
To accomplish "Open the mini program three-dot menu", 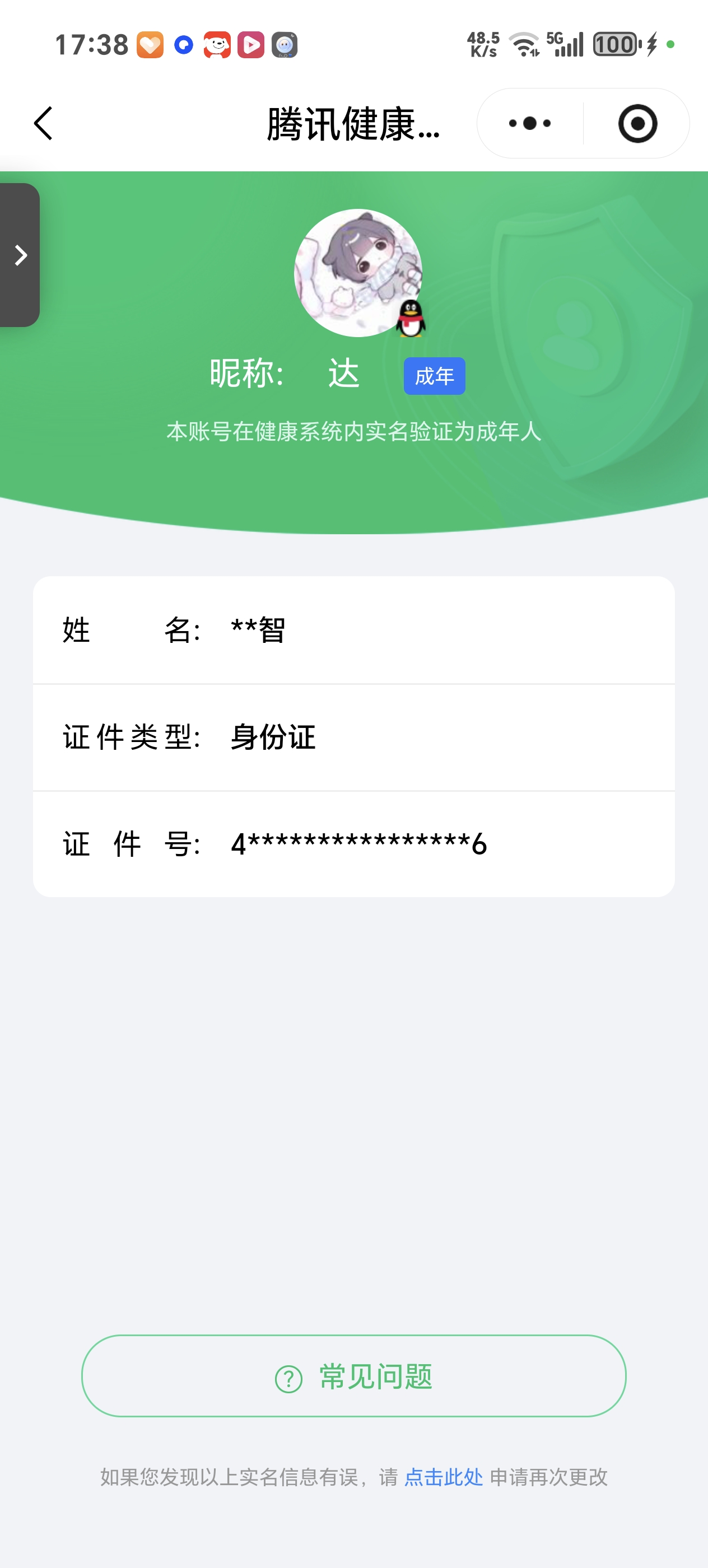I will click(530, 124).
